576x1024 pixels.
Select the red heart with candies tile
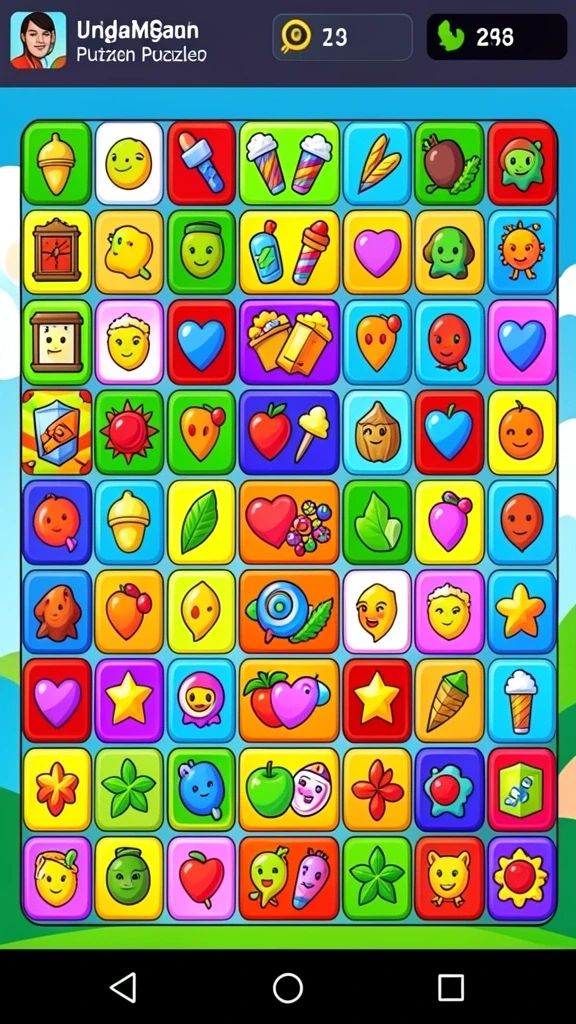click(289, 522)
